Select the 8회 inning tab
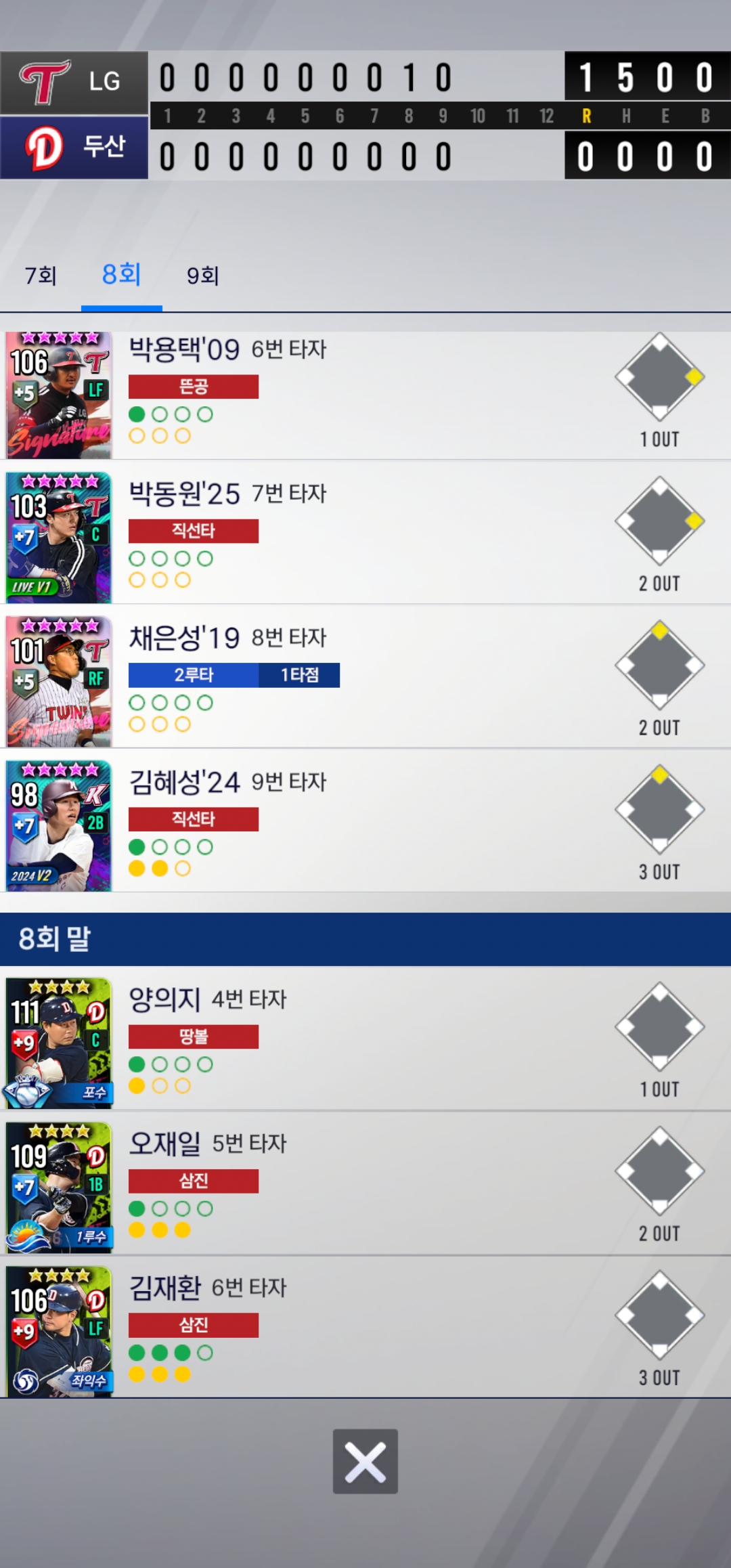The width and height of the screenshot is (731, 1568). [x=122, y=276]
